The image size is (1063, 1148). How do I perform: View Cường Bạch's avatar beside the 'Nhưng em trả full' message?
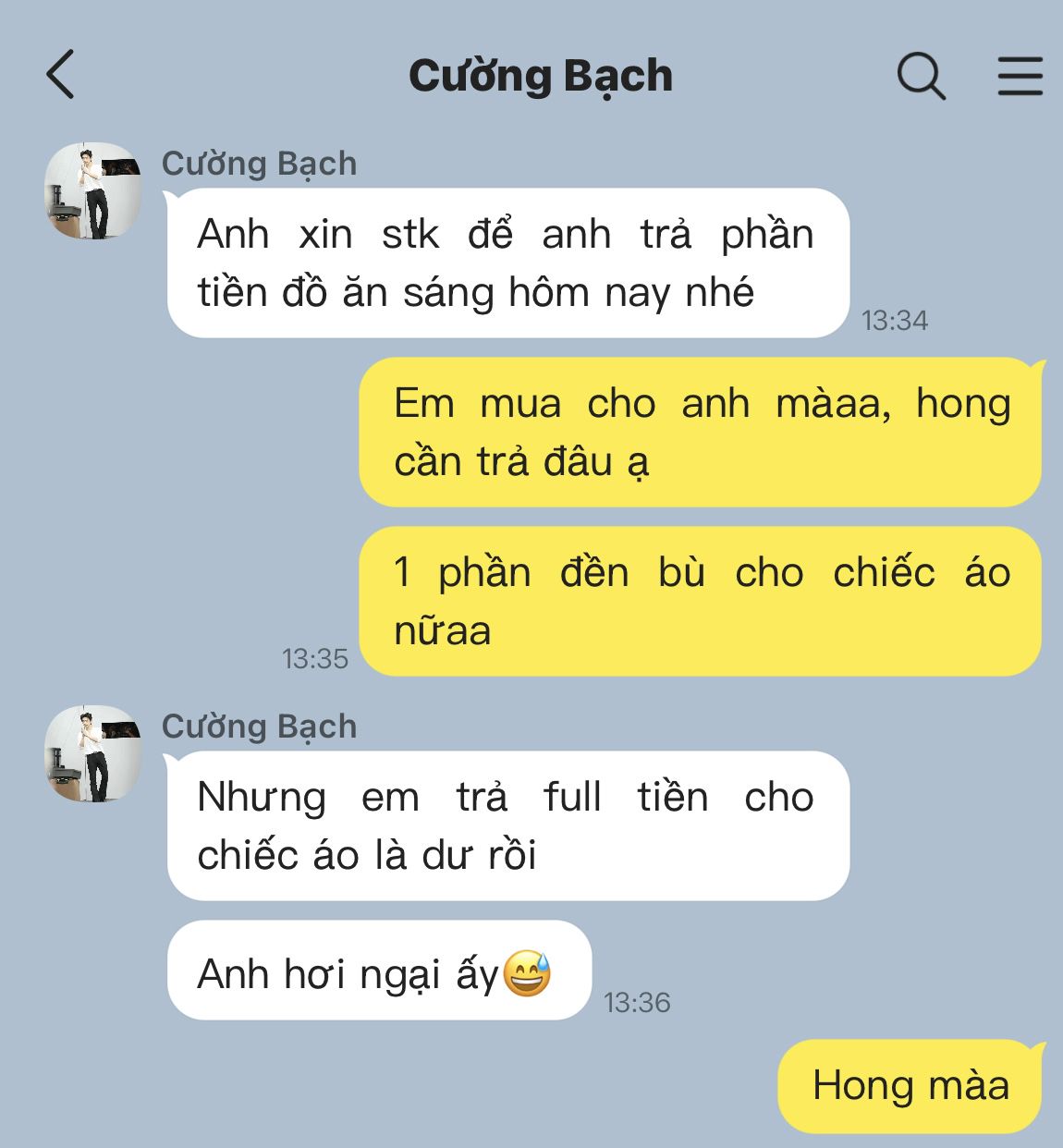[93, 754]
